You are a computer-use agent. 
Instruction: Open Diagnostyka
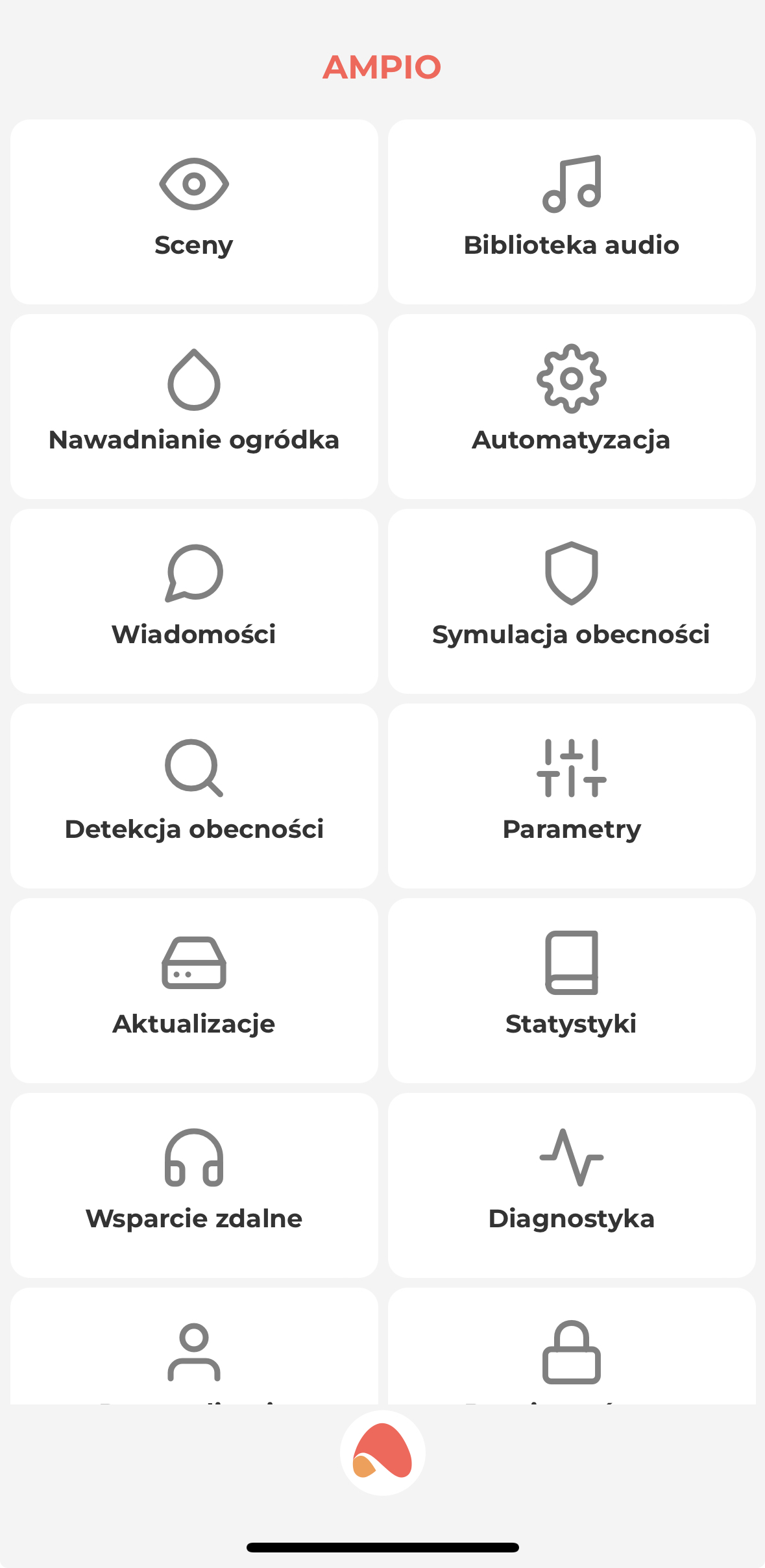tap(572, 1185)
